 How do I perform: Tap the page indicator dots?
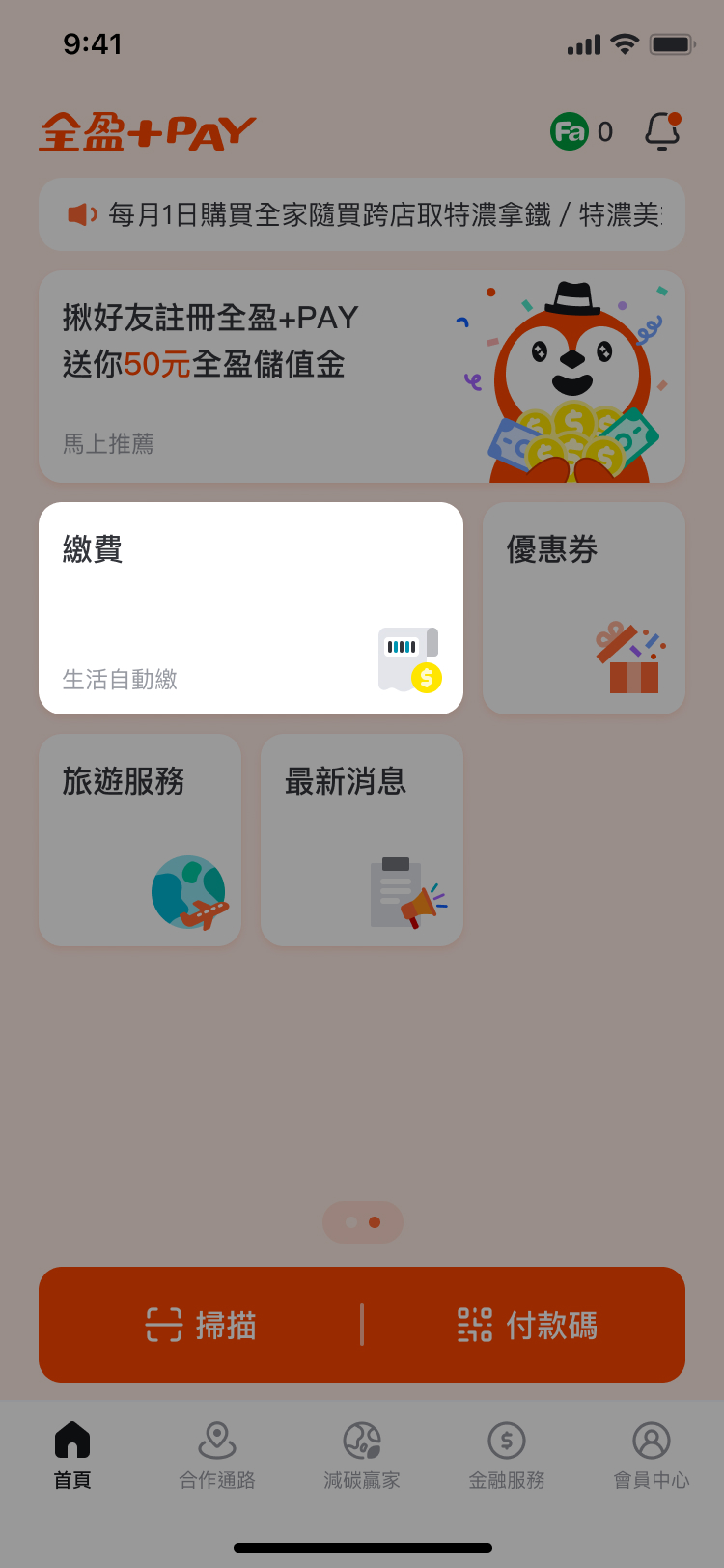point(363,1222)
